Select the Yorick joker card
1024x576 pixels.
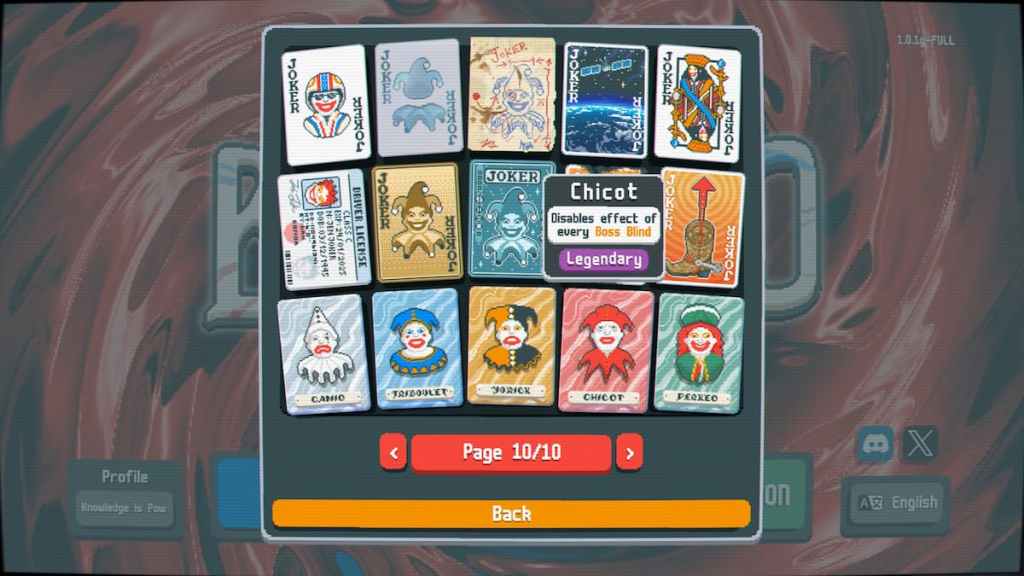511,346
